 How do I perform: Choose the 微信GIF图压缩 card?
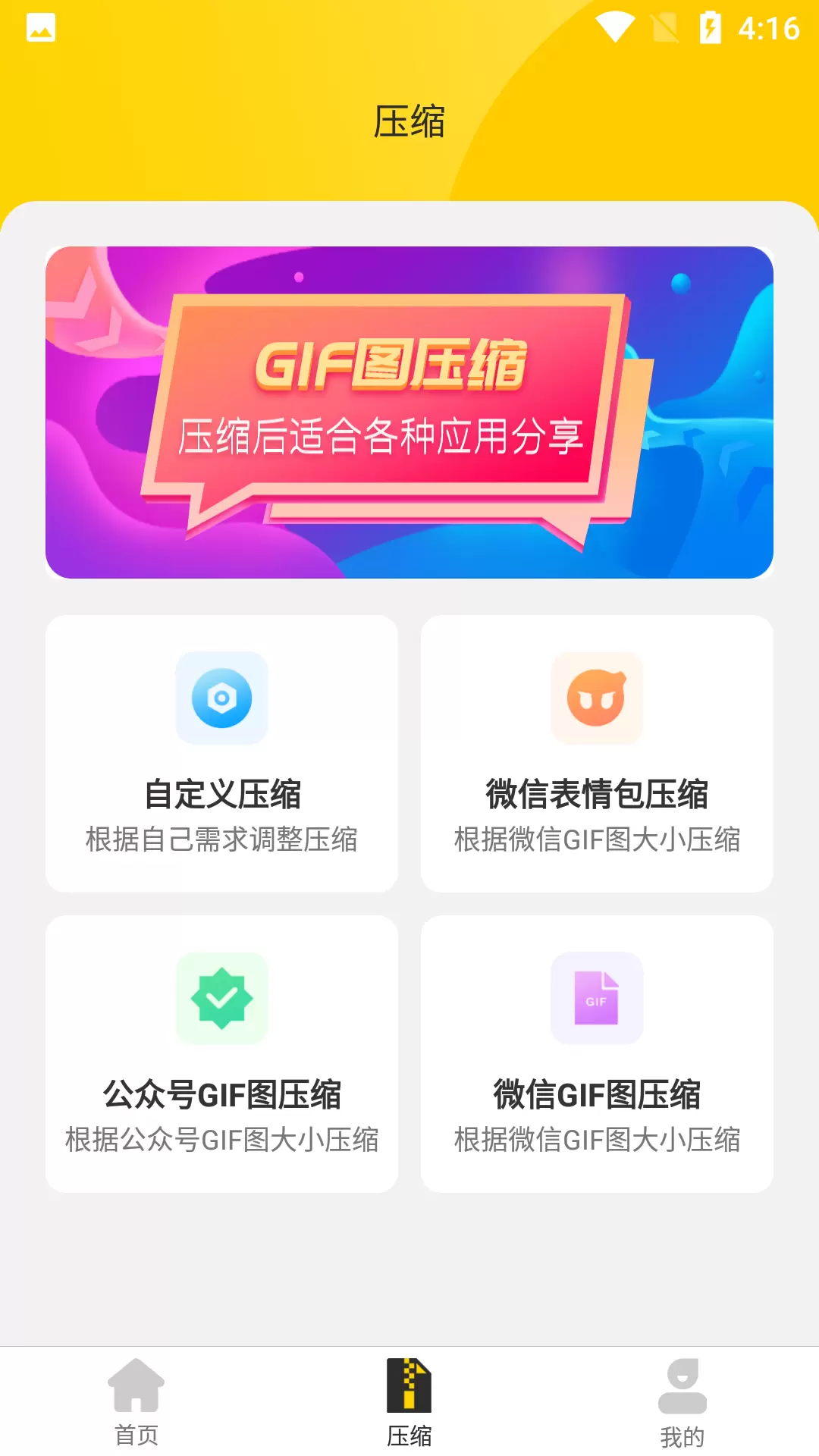click(x=597, y=1053)
